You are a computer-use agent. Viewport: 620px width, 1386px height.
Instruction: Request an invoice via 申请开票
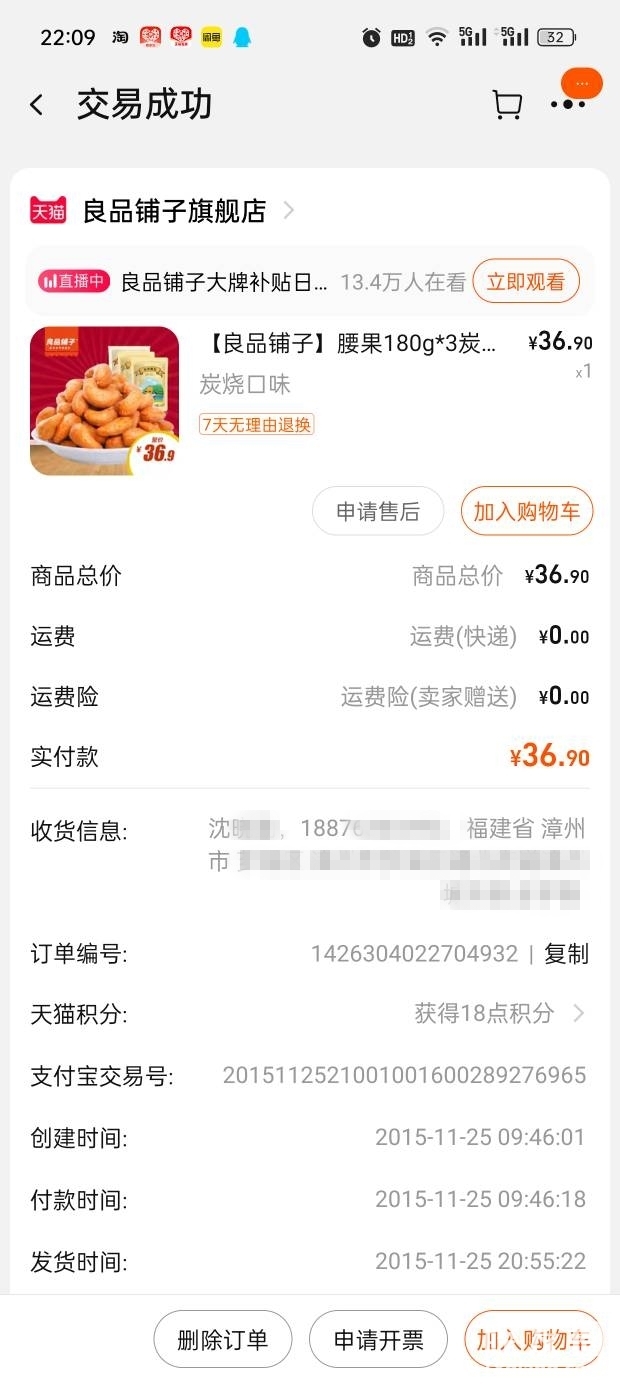(378, 1340)
